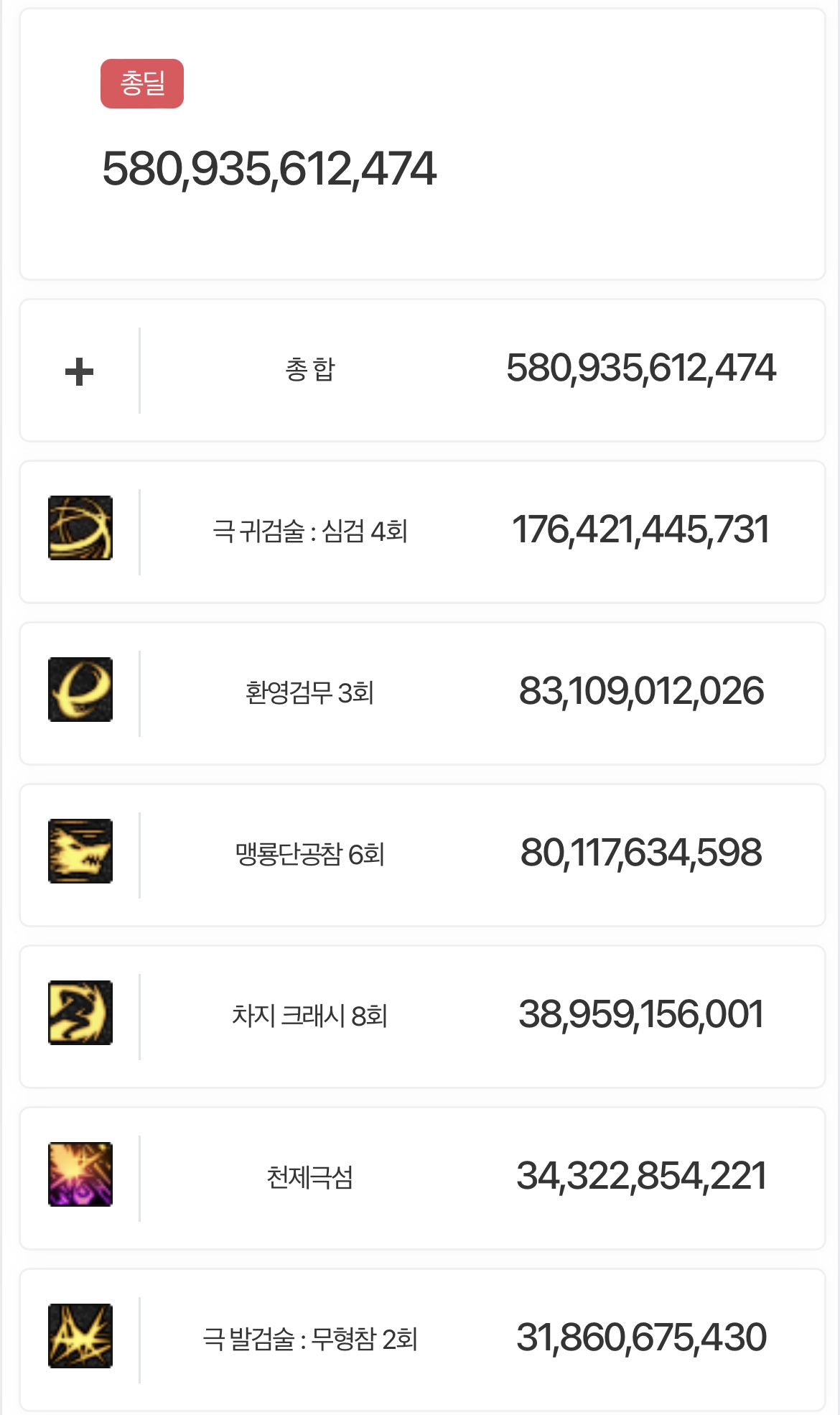
Task: Expand the 총합 row with the plus icon
Action: coord(79,371)
